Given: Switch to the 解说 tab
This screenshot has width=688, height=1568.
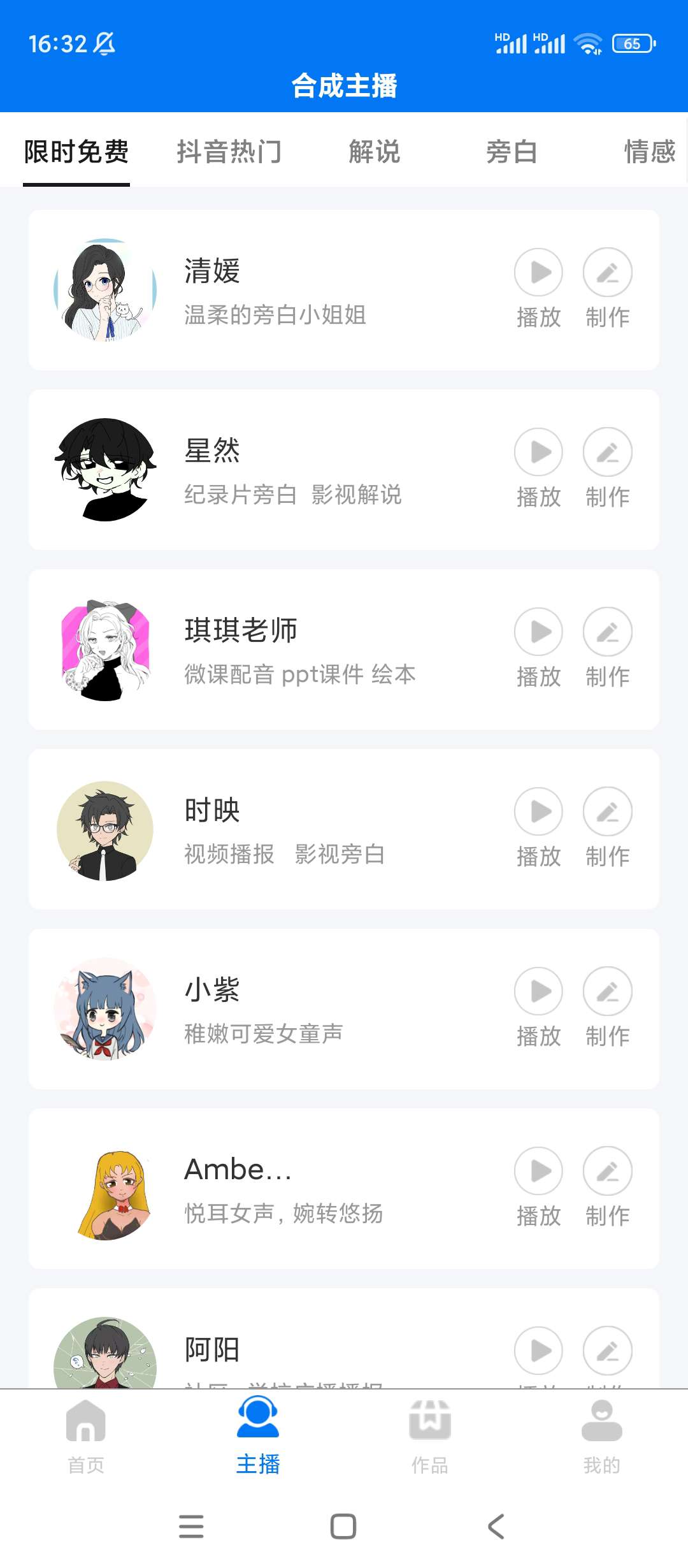Looking at the screenshot, I should (375, 152).
